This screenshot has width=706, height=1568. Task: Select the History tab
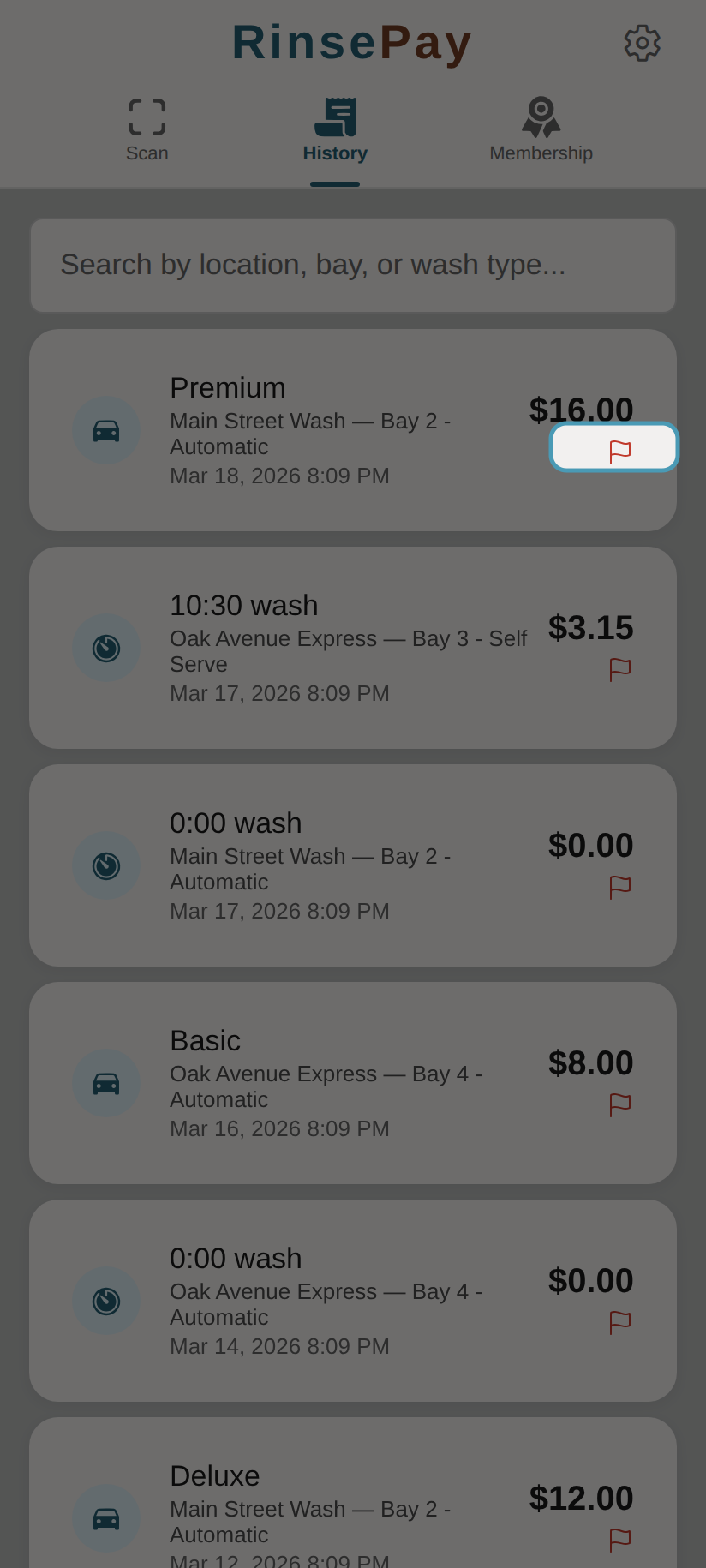tap(335, 129)
